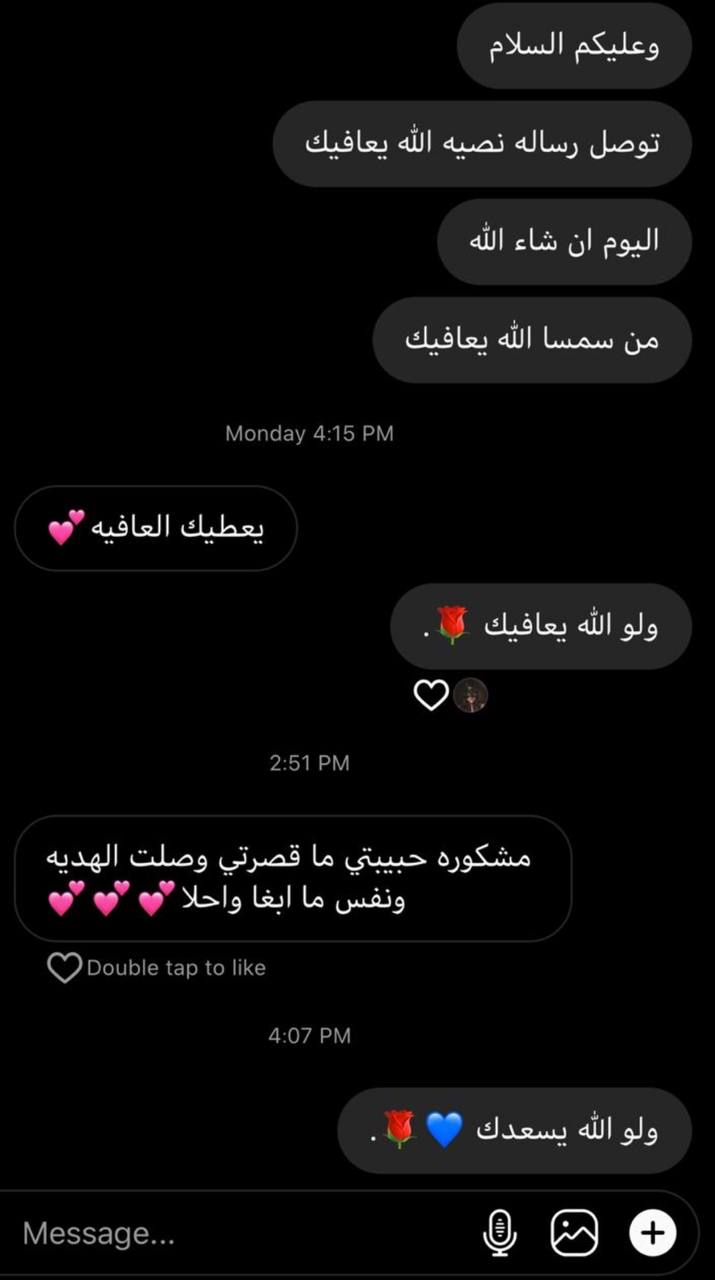
Task: Like the message via Double tap to like heart
Action: point(64,968)
